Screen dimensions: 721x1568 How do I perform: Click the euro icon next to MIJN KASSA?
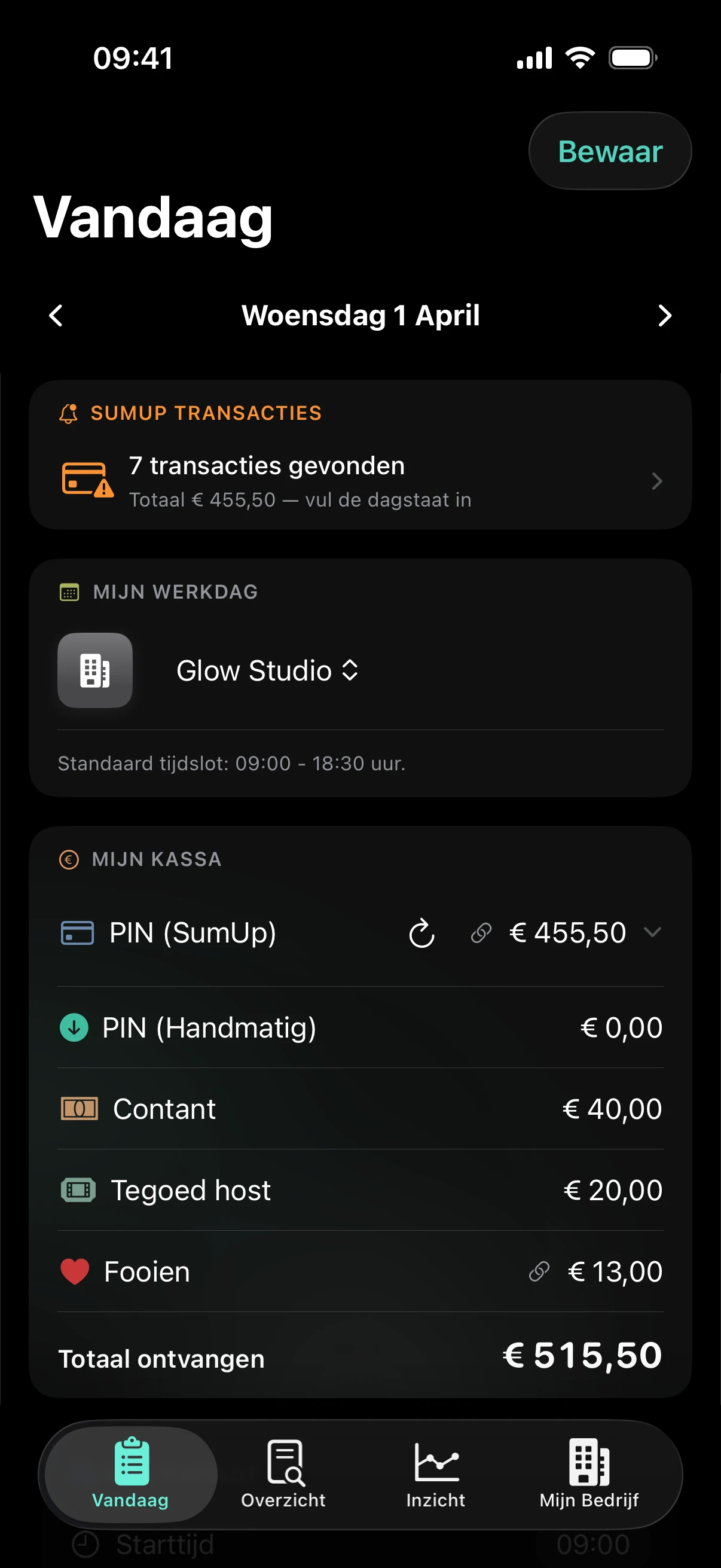(69, 859)
